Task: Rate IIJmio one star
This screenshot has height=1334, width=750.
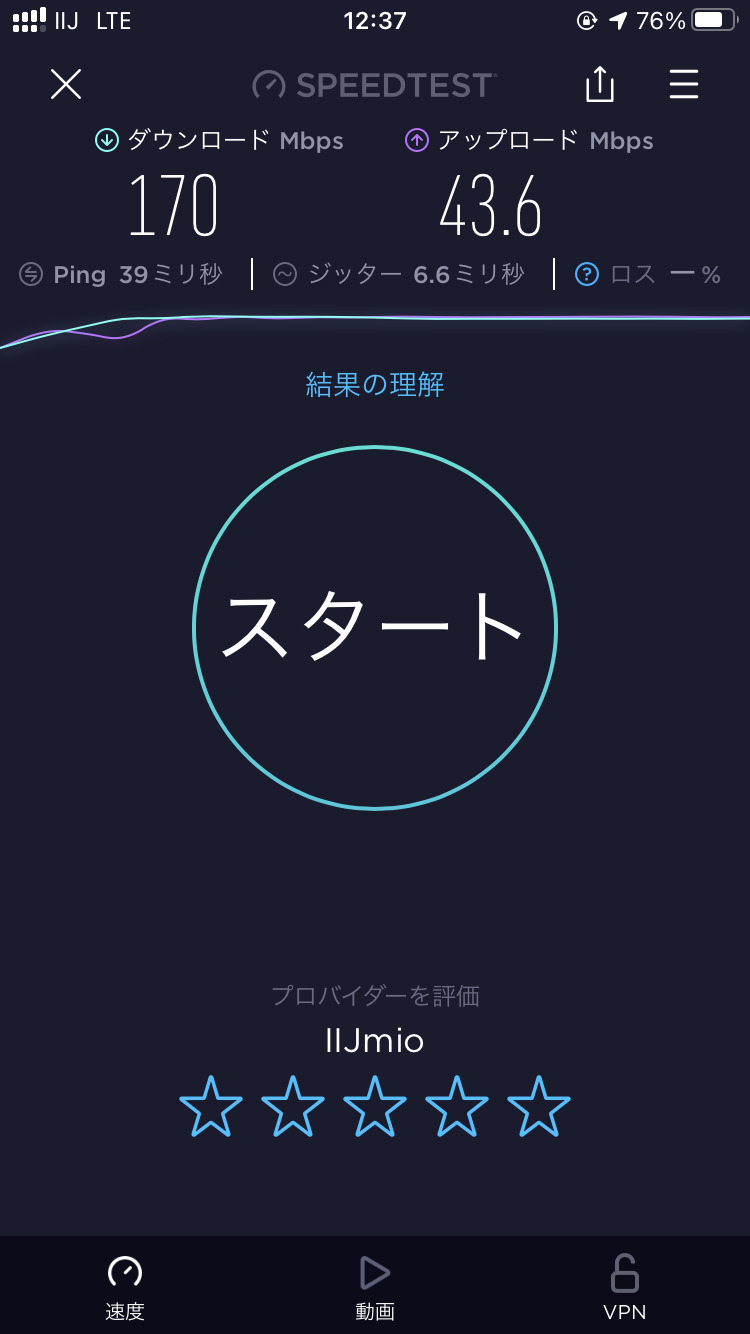Action: [x=211, y=1106]
